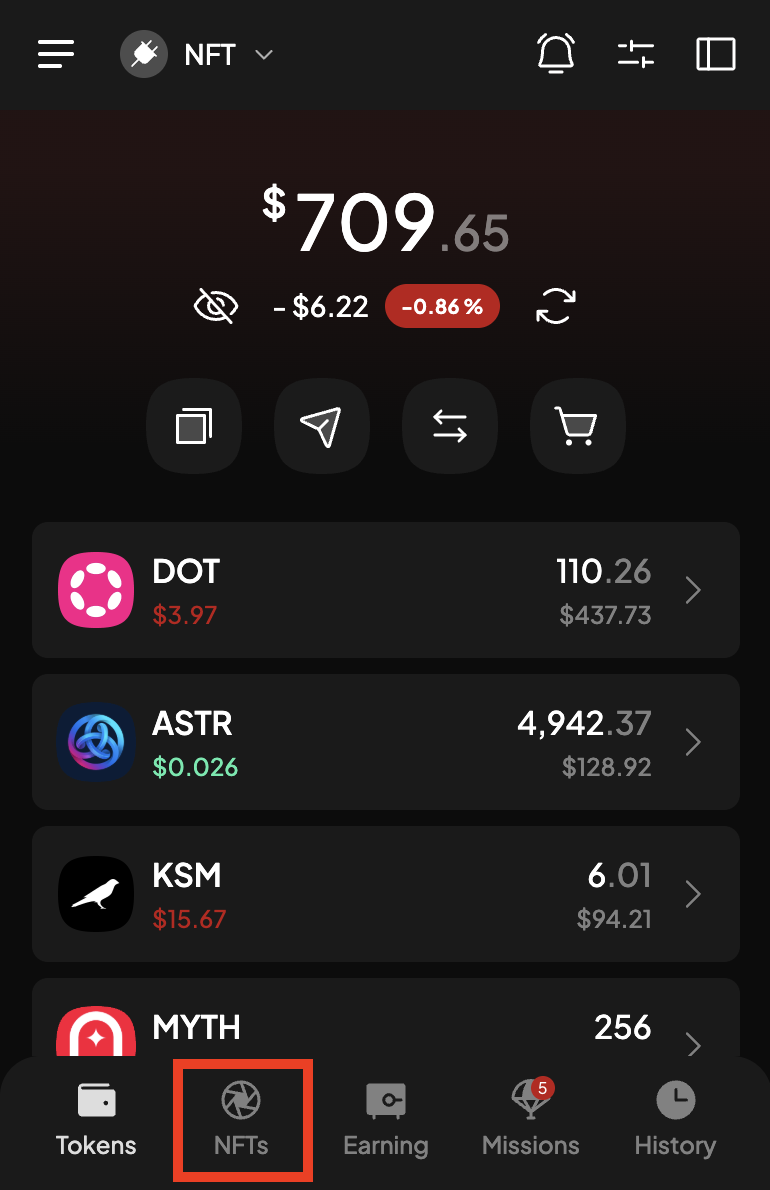This screenshot has height=1190, width=770.
Task: Go to the Earning tab
Action: [x=385, y=1120]
